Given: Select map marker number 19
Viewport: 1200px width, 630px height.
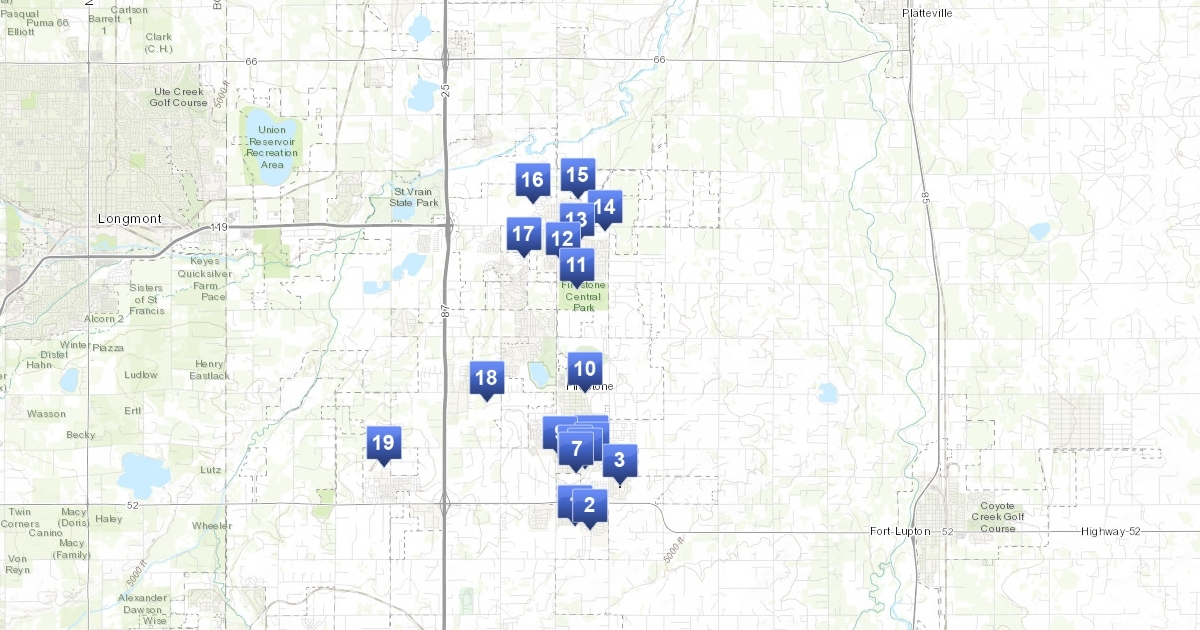Looking at the screenshot, I should tap(382, 443).
